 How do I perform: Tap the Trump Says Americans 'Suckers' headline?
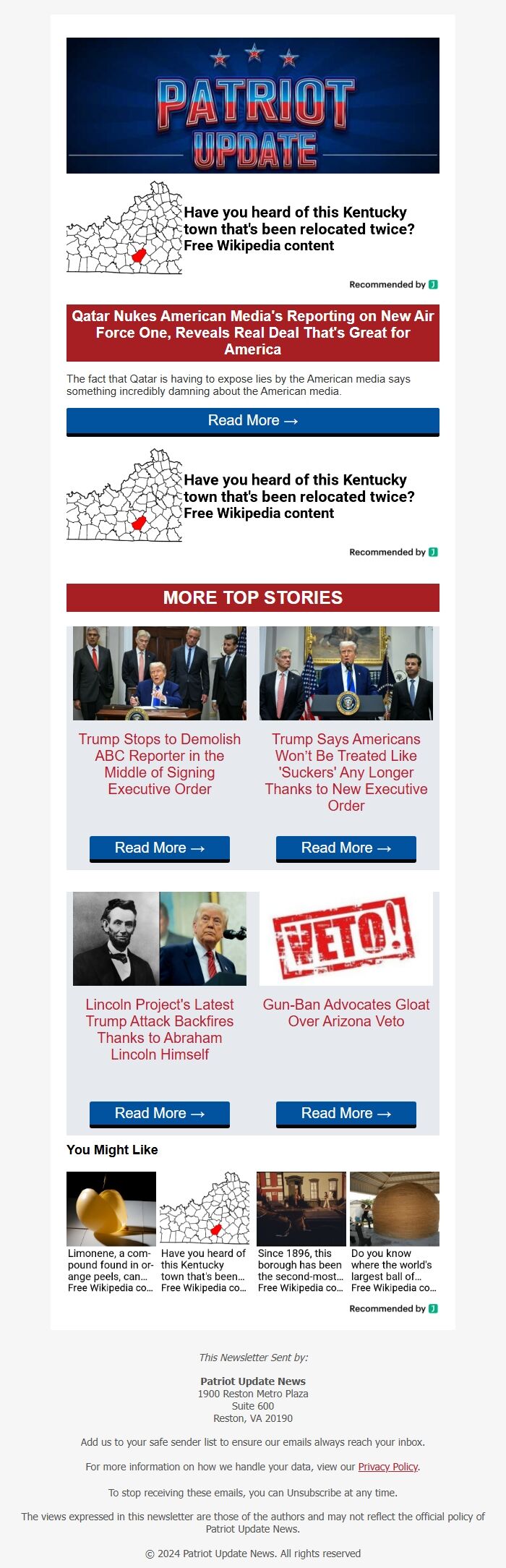346,772
